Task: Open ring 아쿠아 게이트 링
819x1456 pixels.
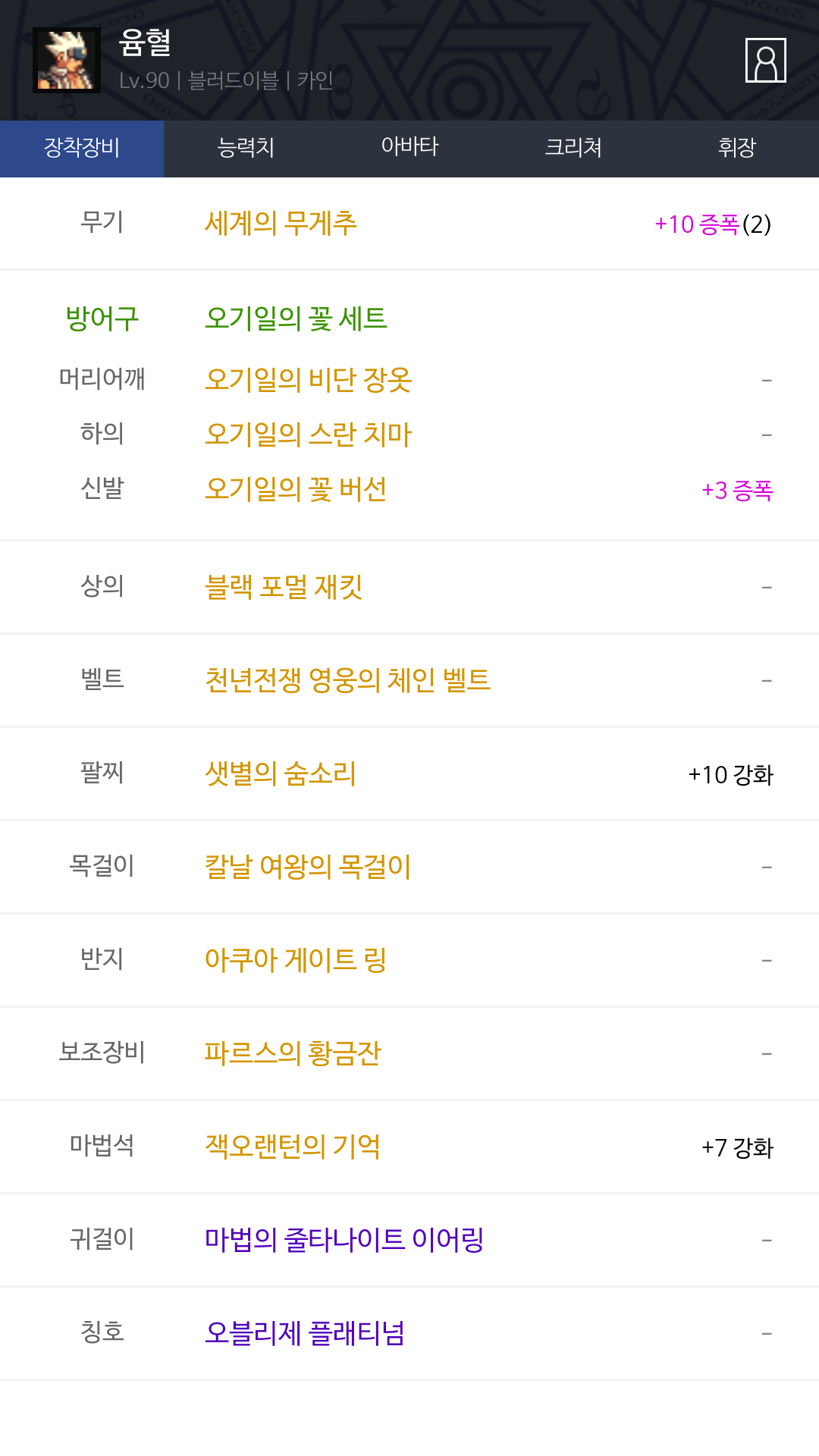Action: [x=296, y=960]
